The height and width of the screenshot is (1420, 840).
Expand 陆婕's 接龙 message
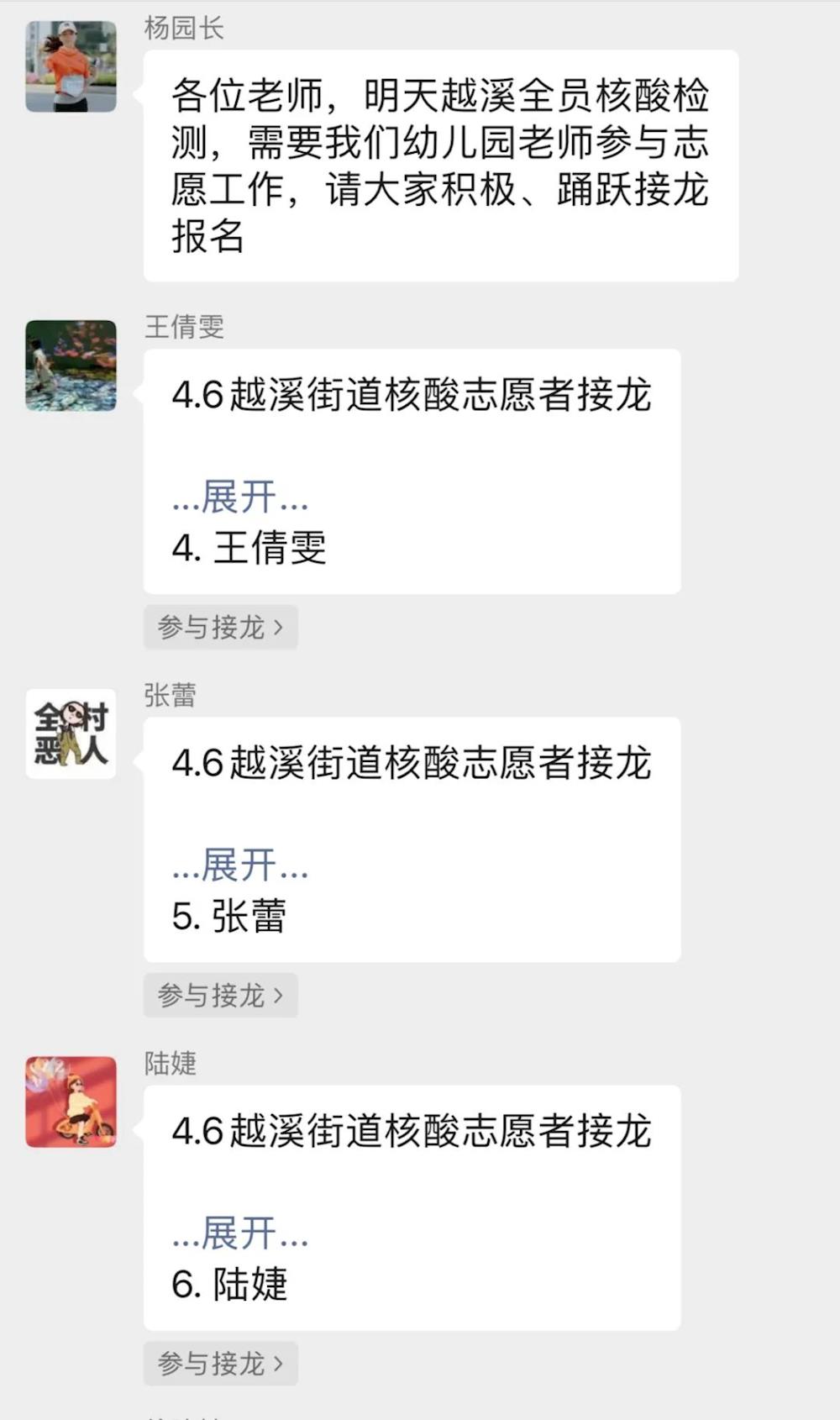coord(240,1233)
